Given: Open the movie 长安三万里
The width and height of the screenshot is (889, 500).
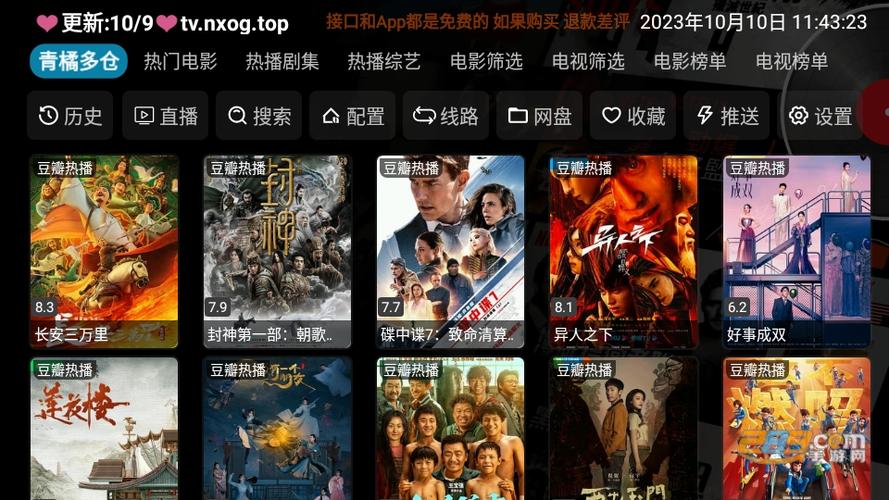Looking at the screenshot, I should point(104,250).
